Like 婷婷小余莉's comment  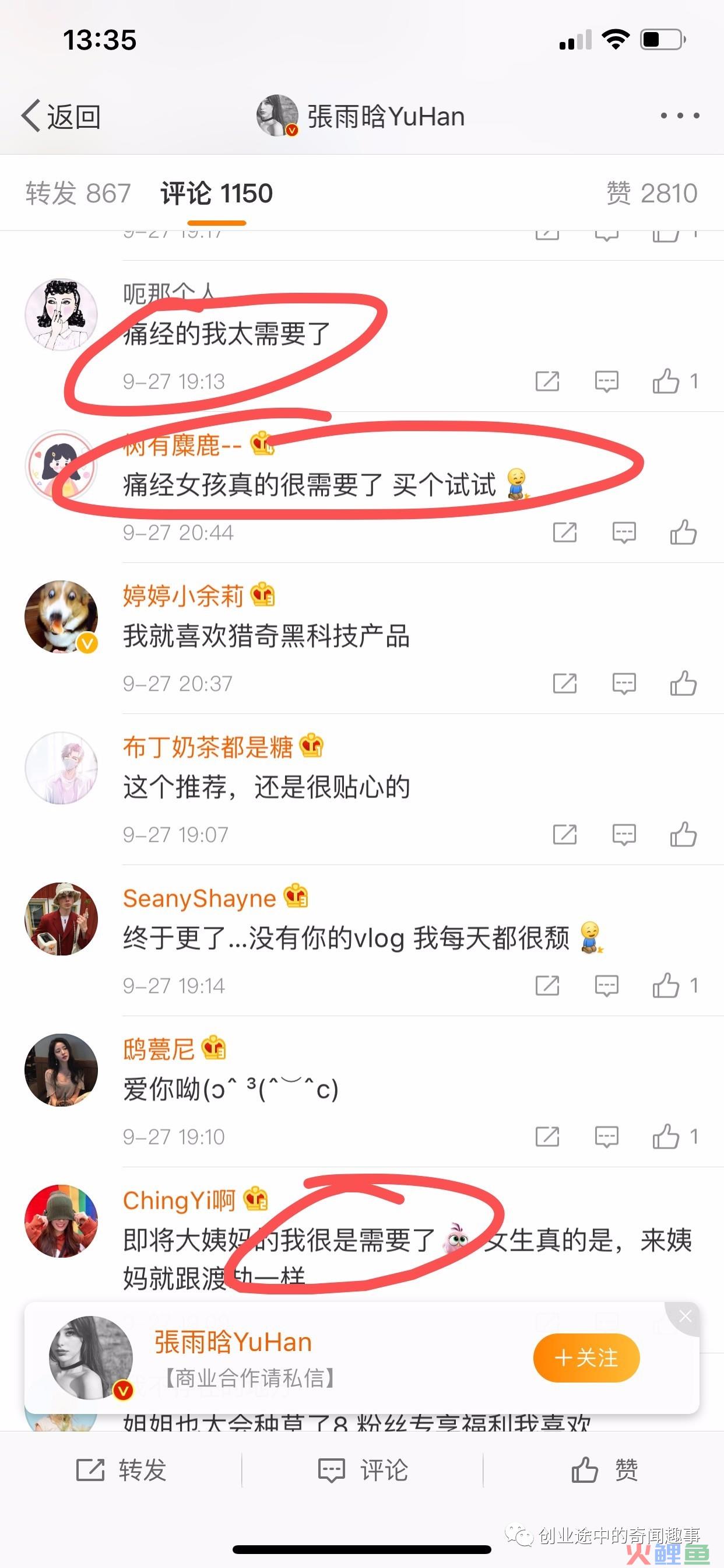683,684
